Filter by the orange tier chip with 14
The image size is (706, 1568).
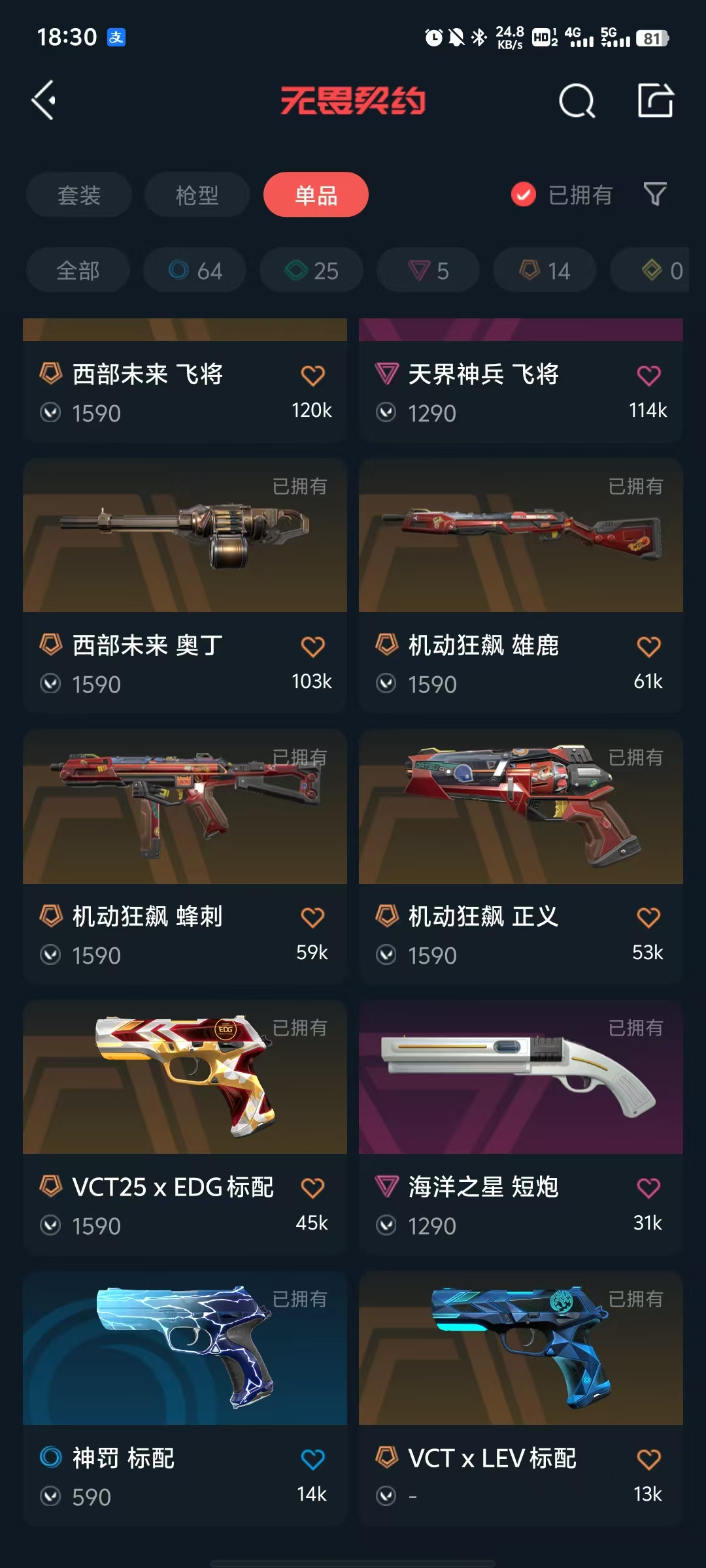(x=545, y=270)
